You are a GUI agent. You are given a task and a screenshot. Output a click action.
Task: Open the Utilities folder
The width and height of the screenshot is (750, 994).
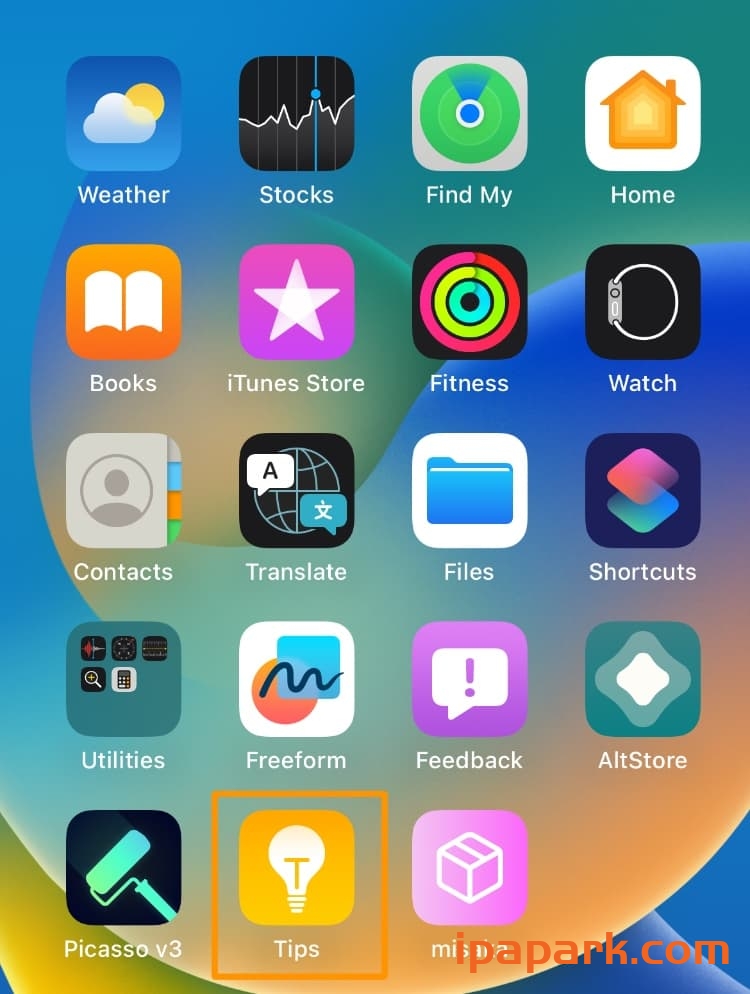click(123, 679)
